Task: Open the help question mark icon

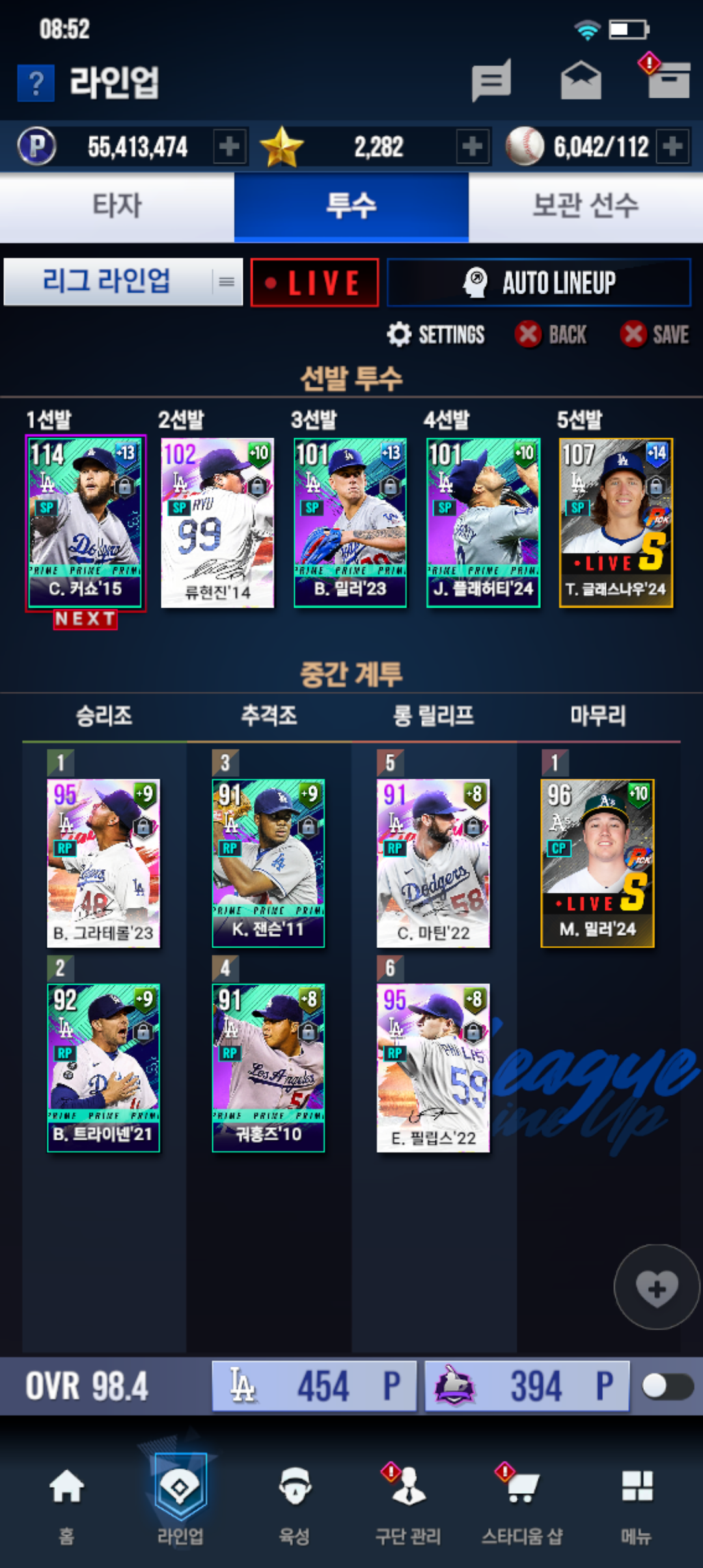Action: click(x=36, y=83)
